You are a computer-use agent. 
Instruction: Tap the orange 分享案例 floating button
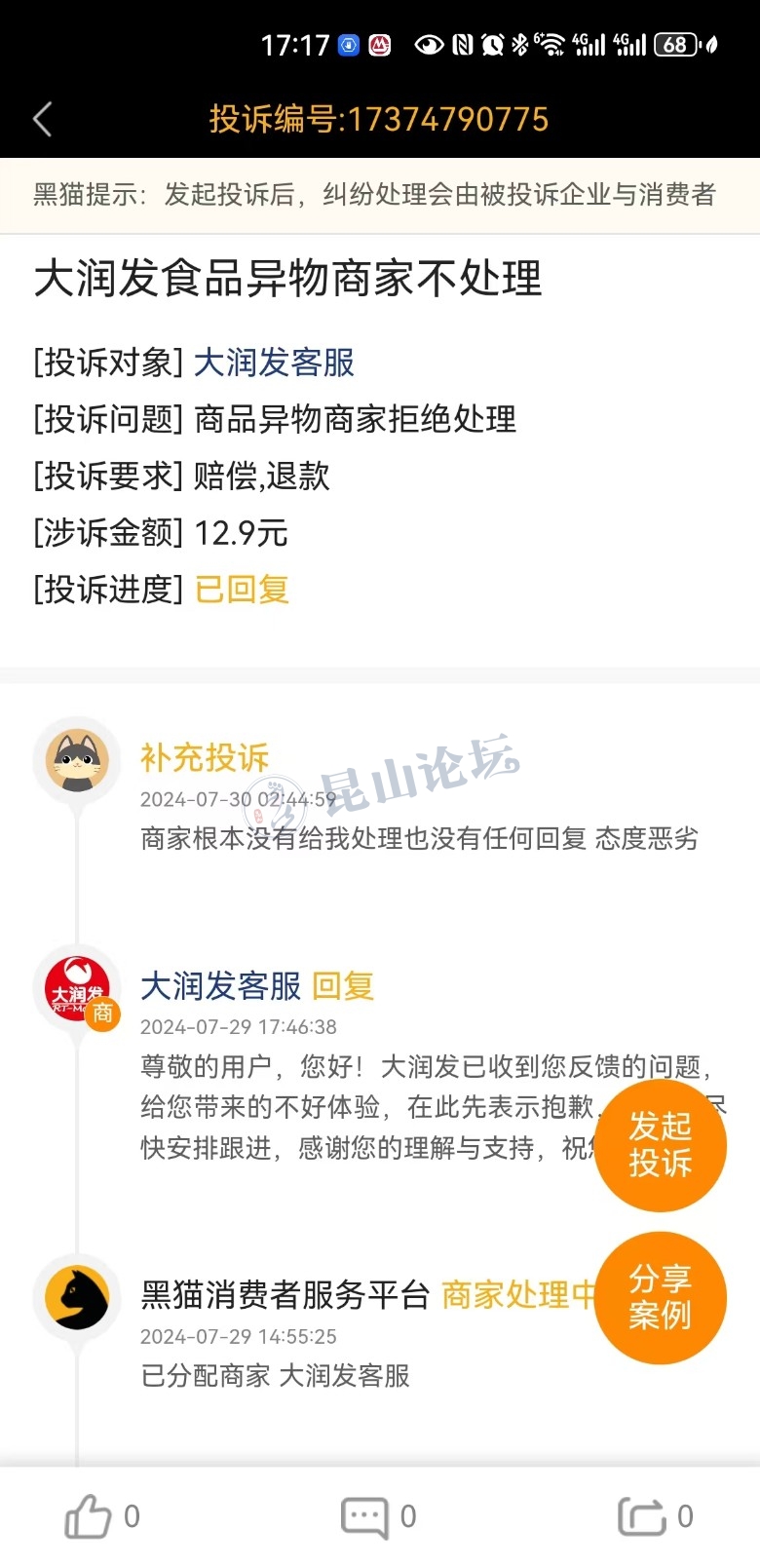pos(660,1296)
